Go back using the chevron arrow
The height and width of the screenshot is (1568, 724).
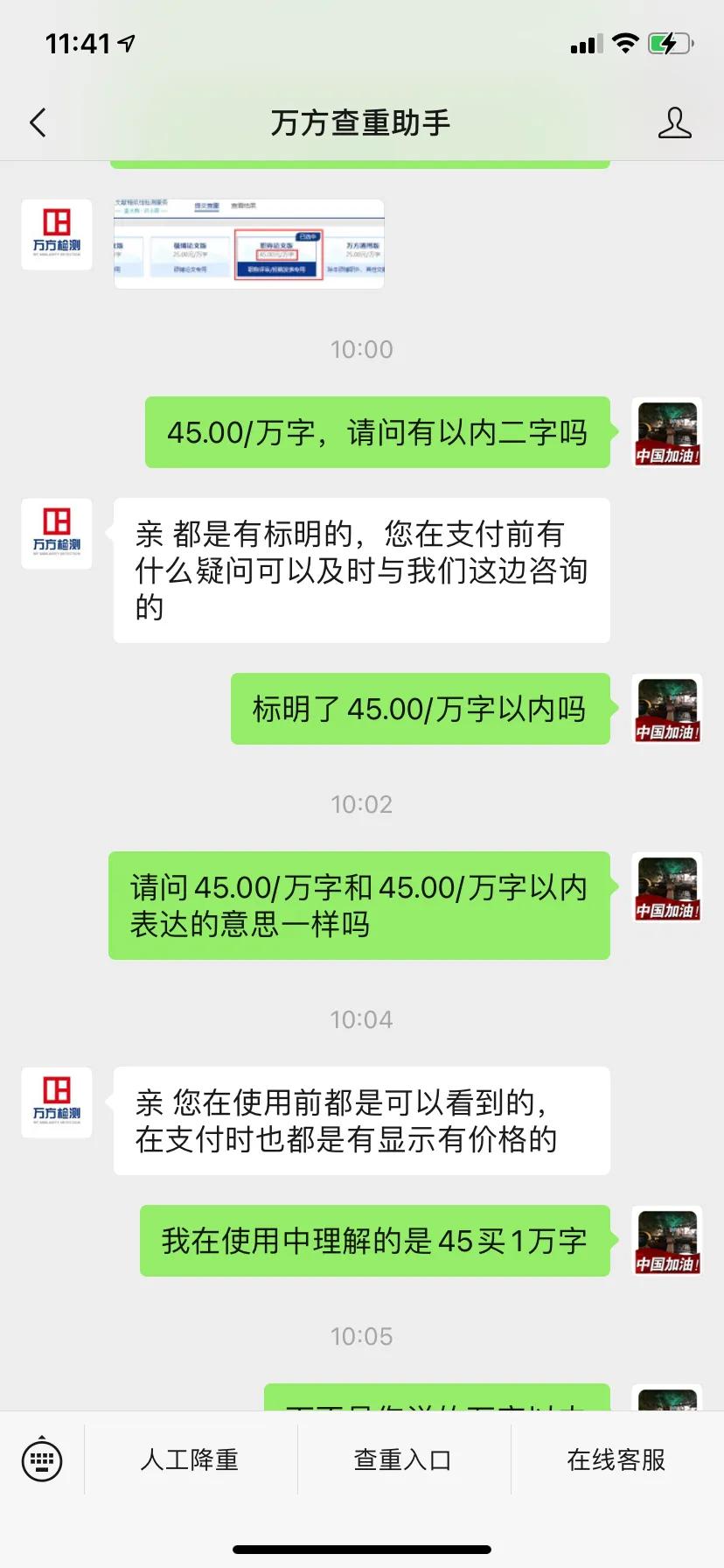37,122
